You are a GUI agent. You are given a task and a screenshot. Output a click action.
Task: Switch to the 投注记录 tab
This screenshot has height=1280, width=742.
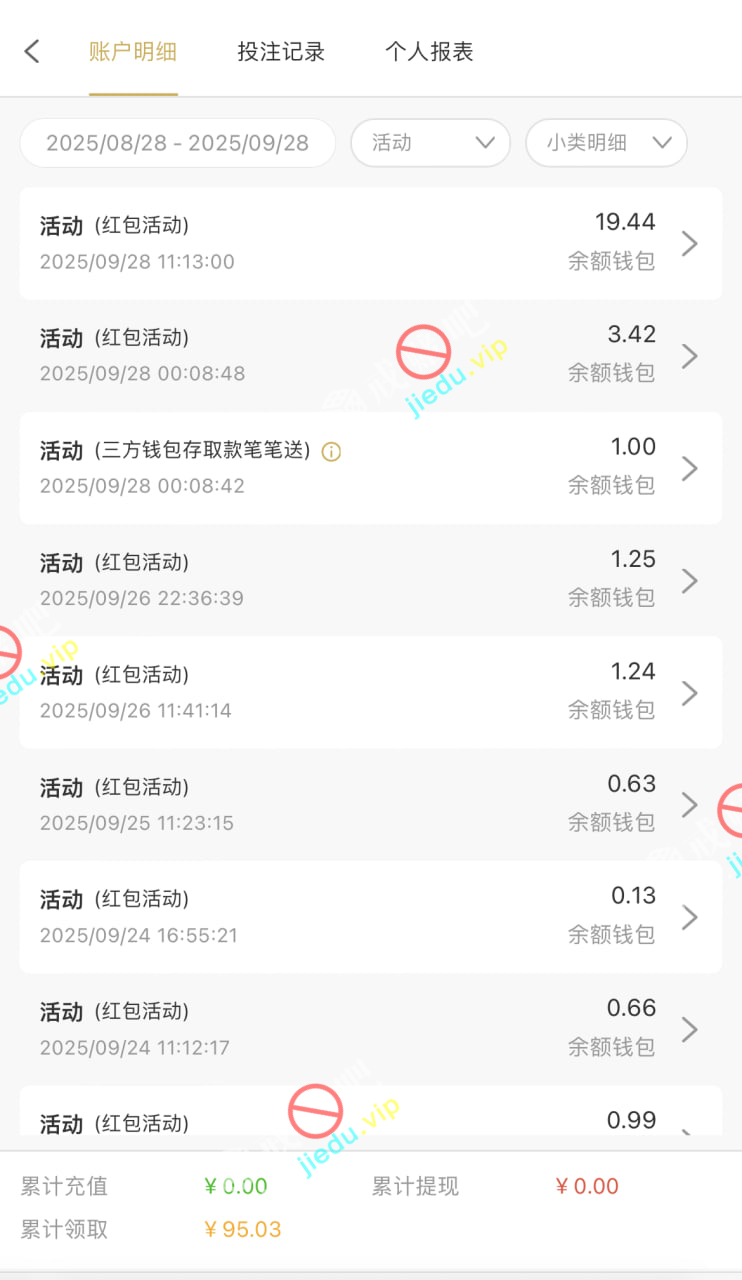(x=281, y=52)
